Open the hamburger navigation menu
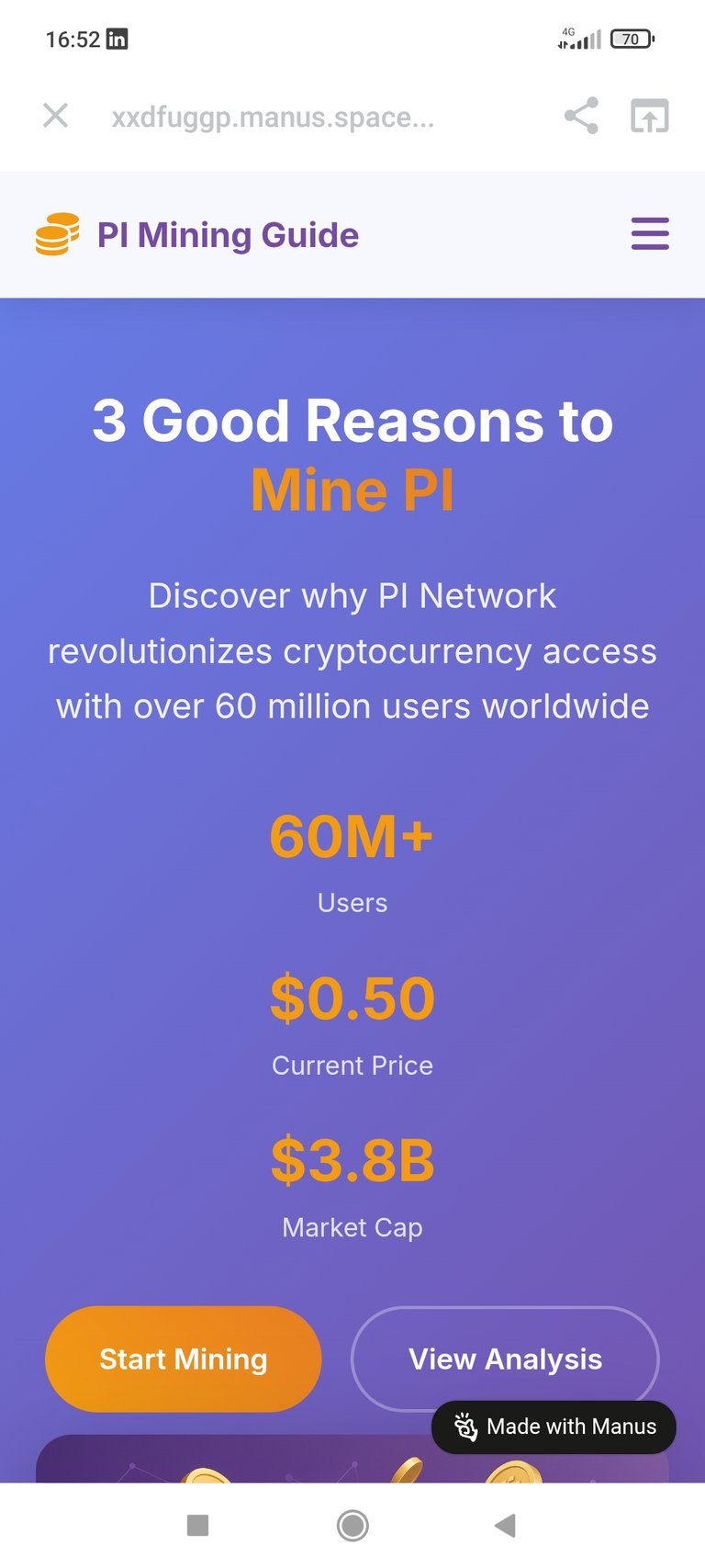Viewport: 705px width, 1568px height. tap(650, 234)
